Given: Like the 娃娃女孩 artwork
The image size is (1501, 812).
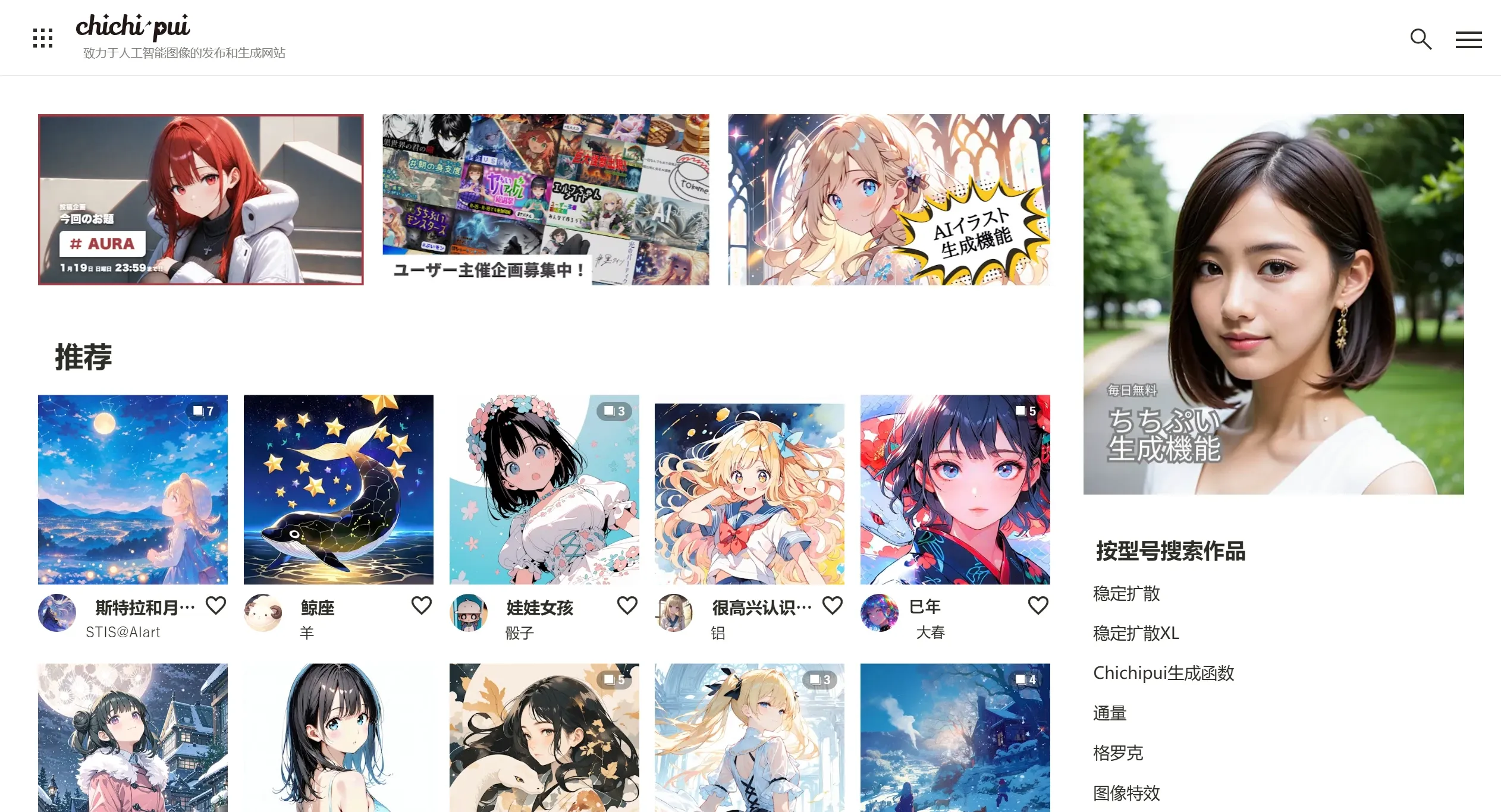Looking at the screenshot, I should (627, 606).
